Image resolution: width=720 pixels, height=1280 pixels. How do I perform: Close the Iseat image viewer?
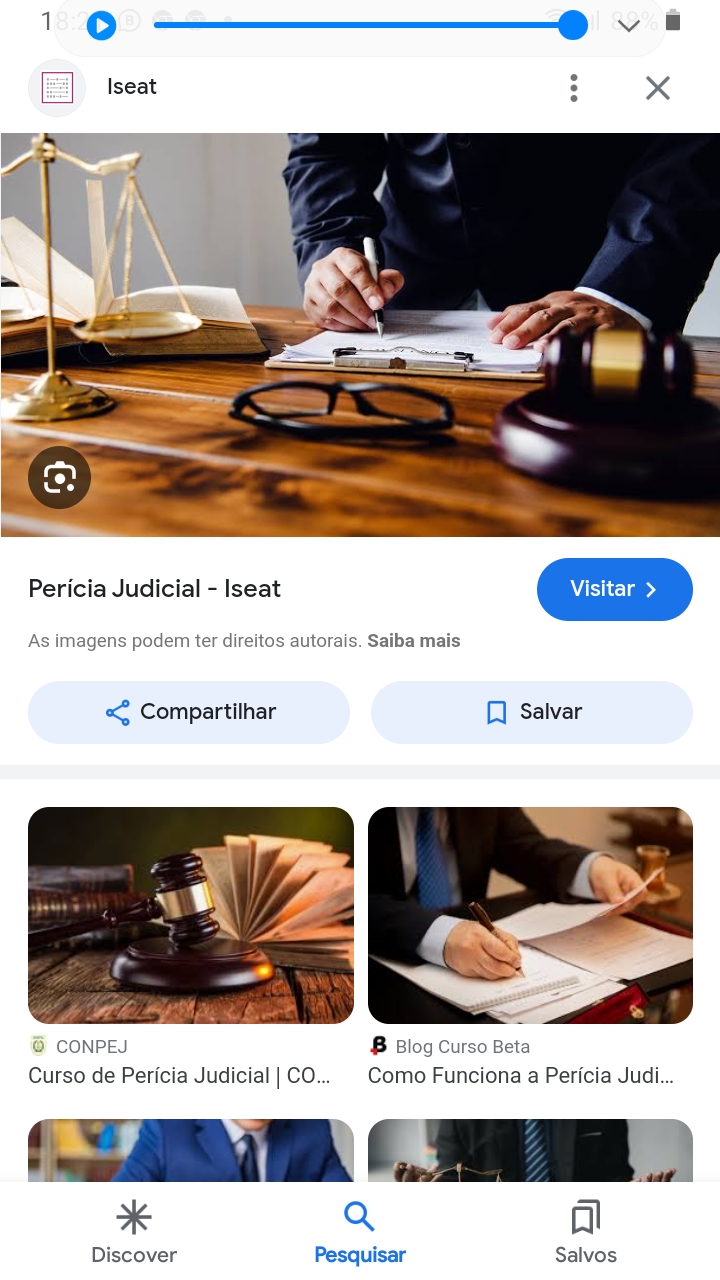(657, 88)
